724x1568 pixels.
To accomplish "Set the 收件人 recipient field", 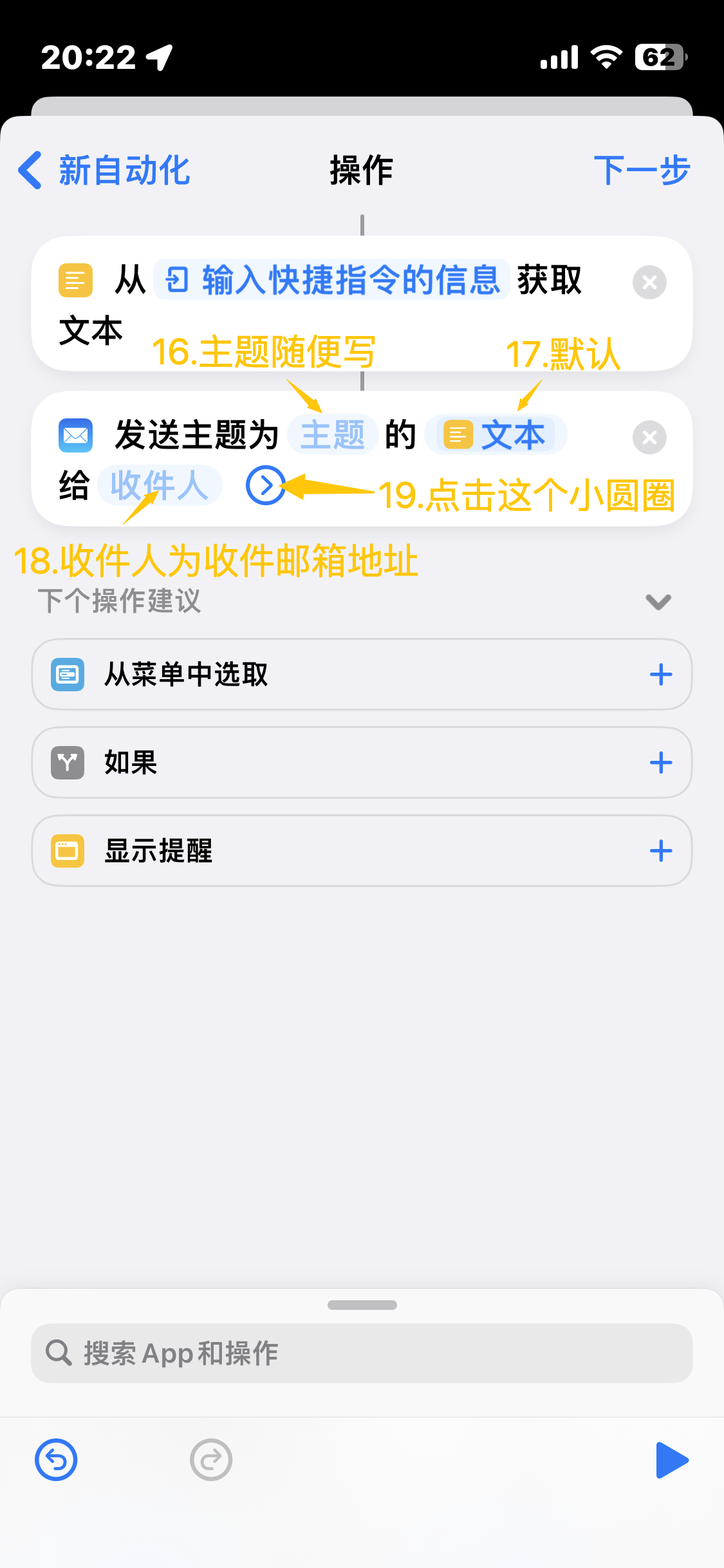I will coord(160,485).
